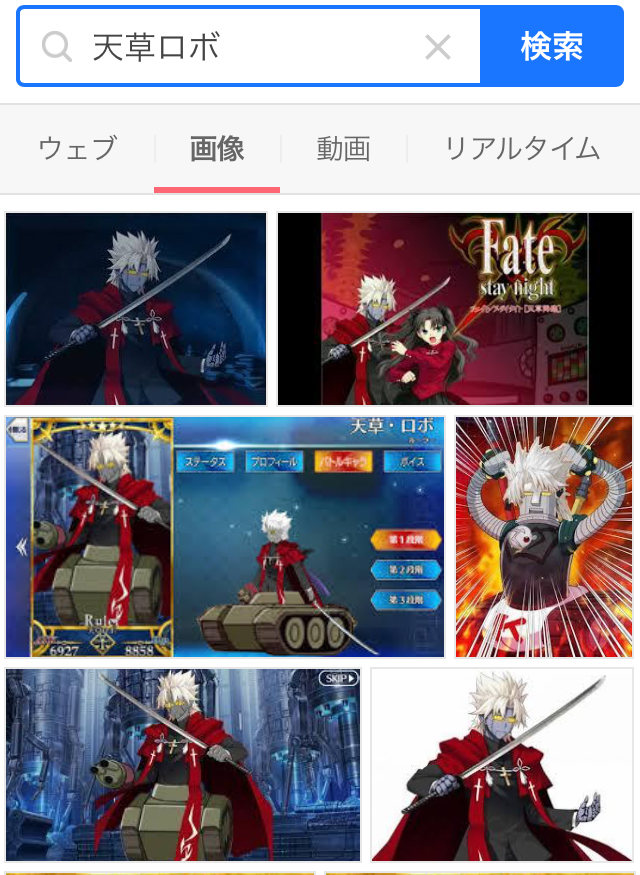640x875 pixels.
Task: Switch to the ウェブ tab
Action: point(77,149)
